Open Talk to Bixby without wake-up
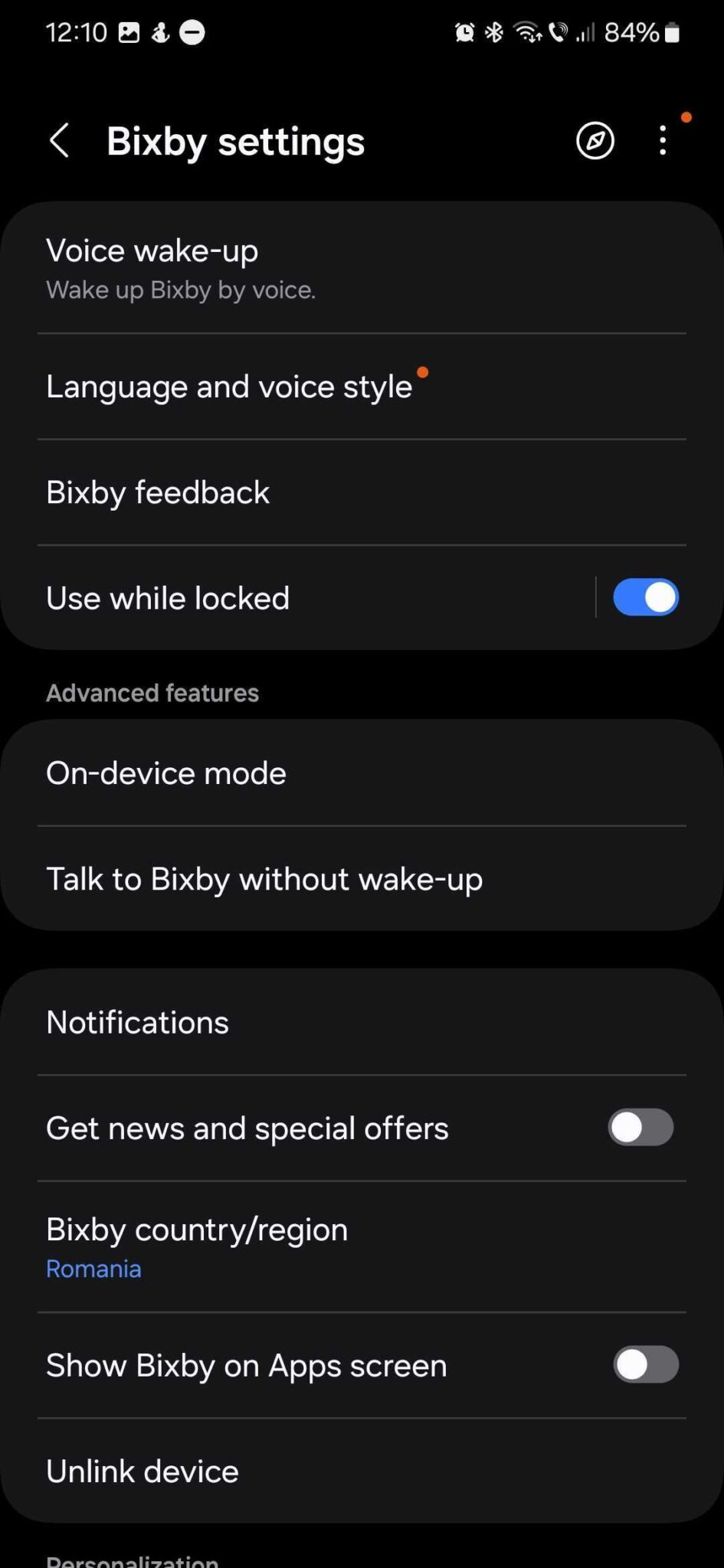This screenshot has width=724, height=1568. click(x=264, y=878)
